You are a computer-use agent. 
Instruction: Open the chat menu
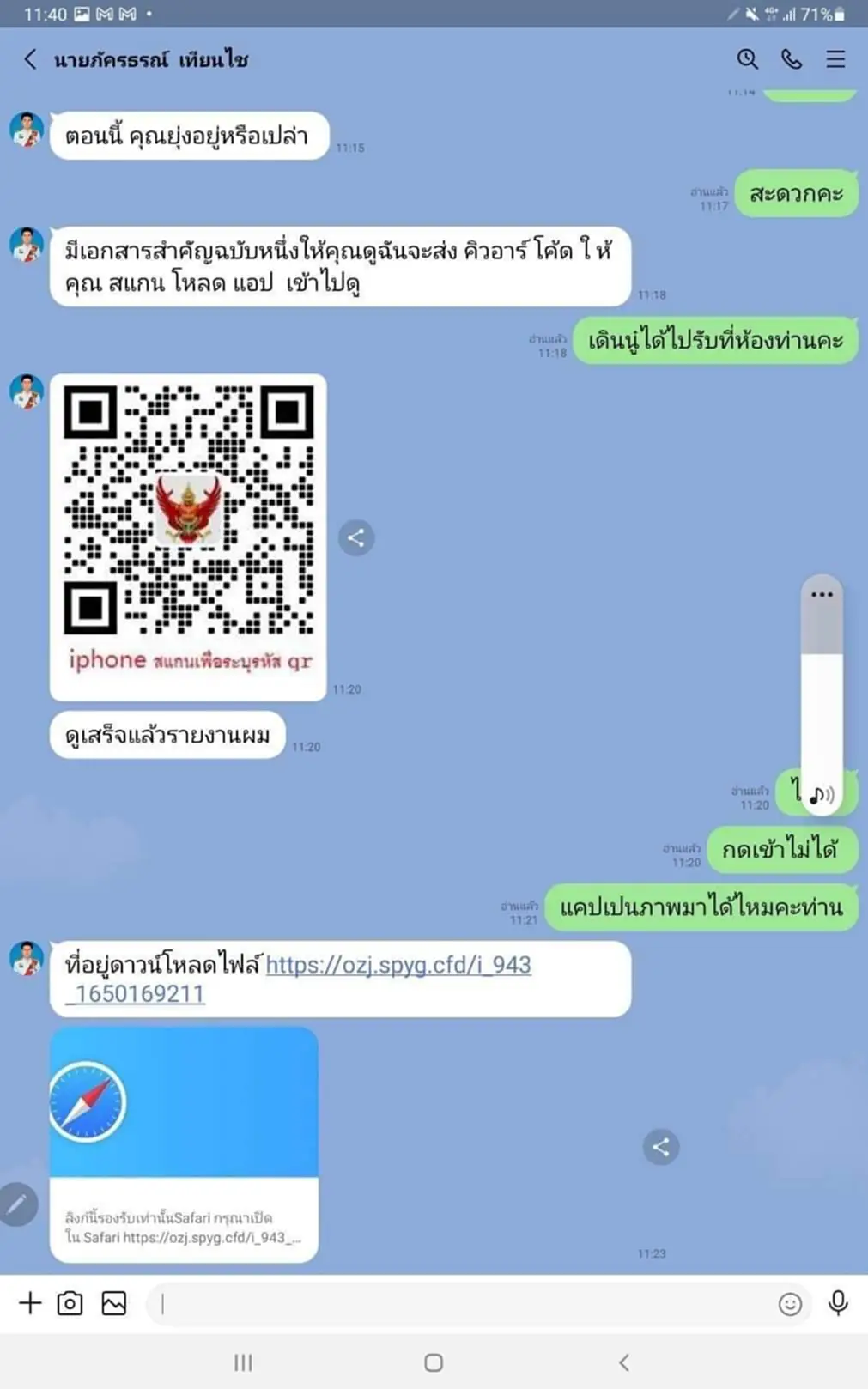coord(835,59)
